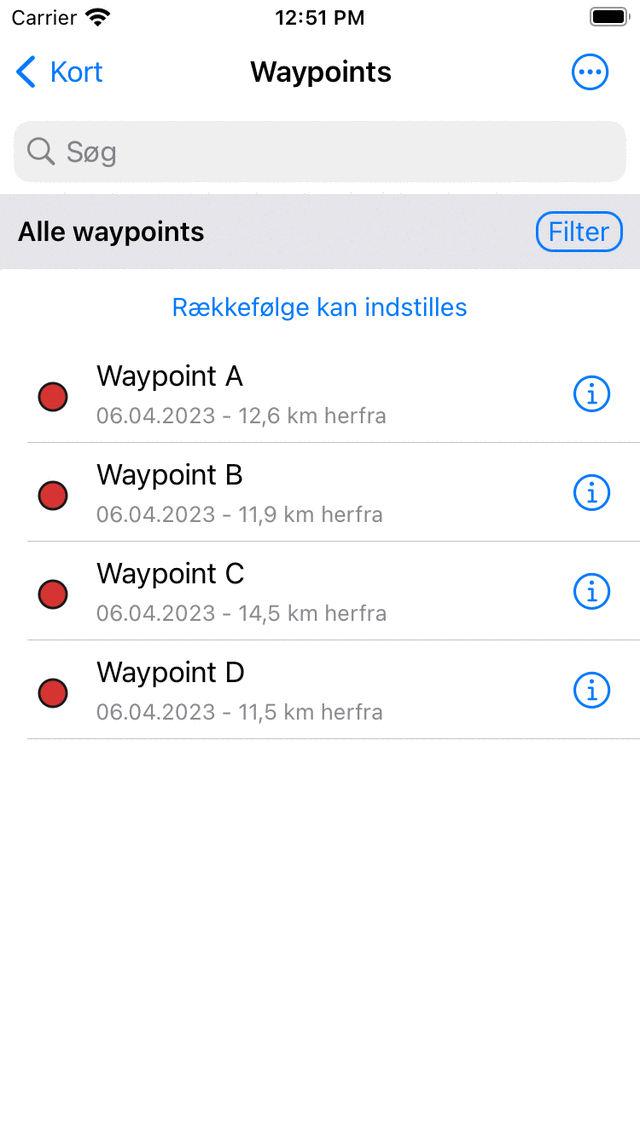Tap the Rækkefølge kan indstilles link

pos(320,307)
